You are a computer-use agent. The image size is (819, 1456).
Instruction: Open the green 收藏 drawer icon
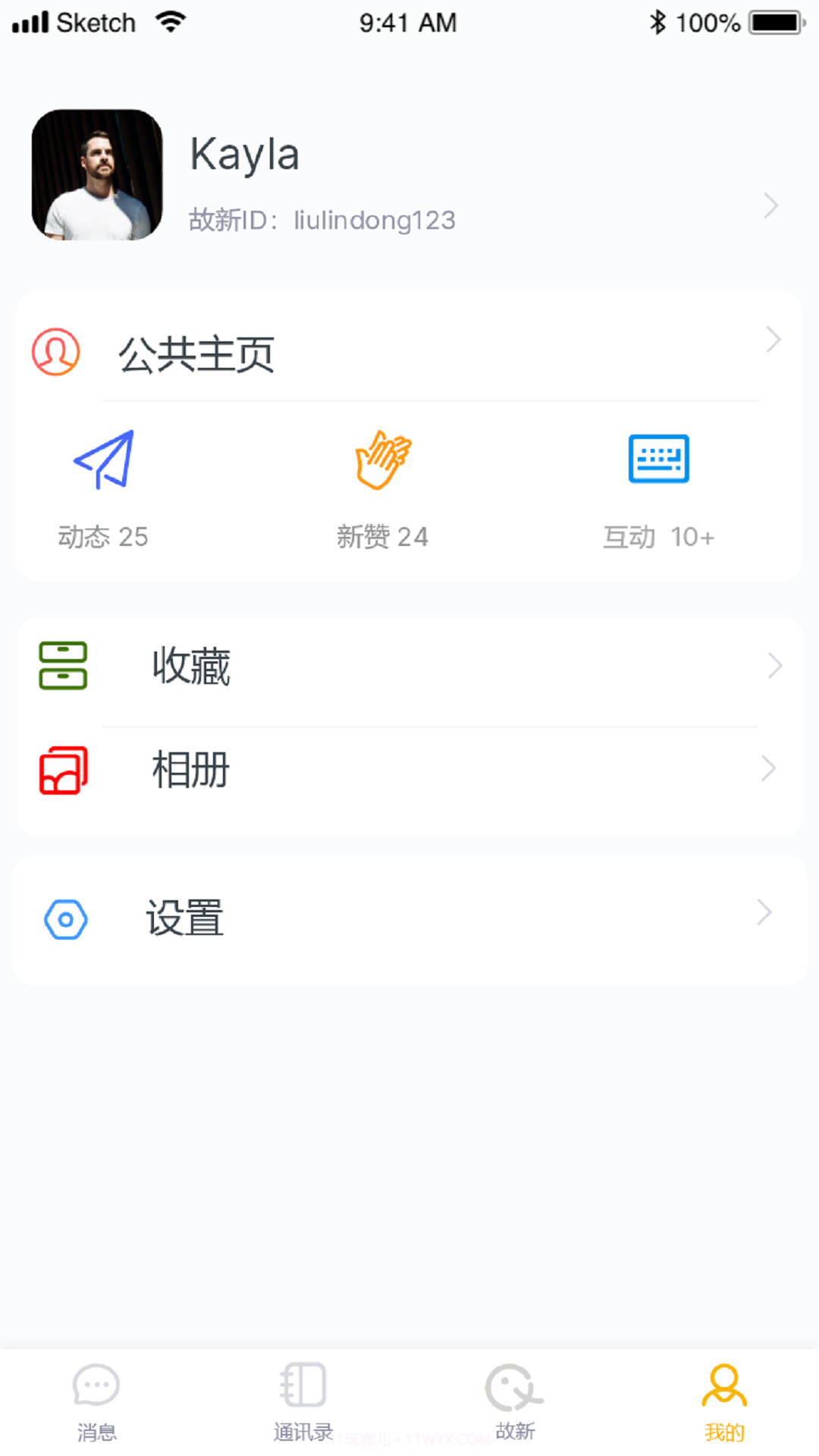pyautogui.click(x=64, y=665)
